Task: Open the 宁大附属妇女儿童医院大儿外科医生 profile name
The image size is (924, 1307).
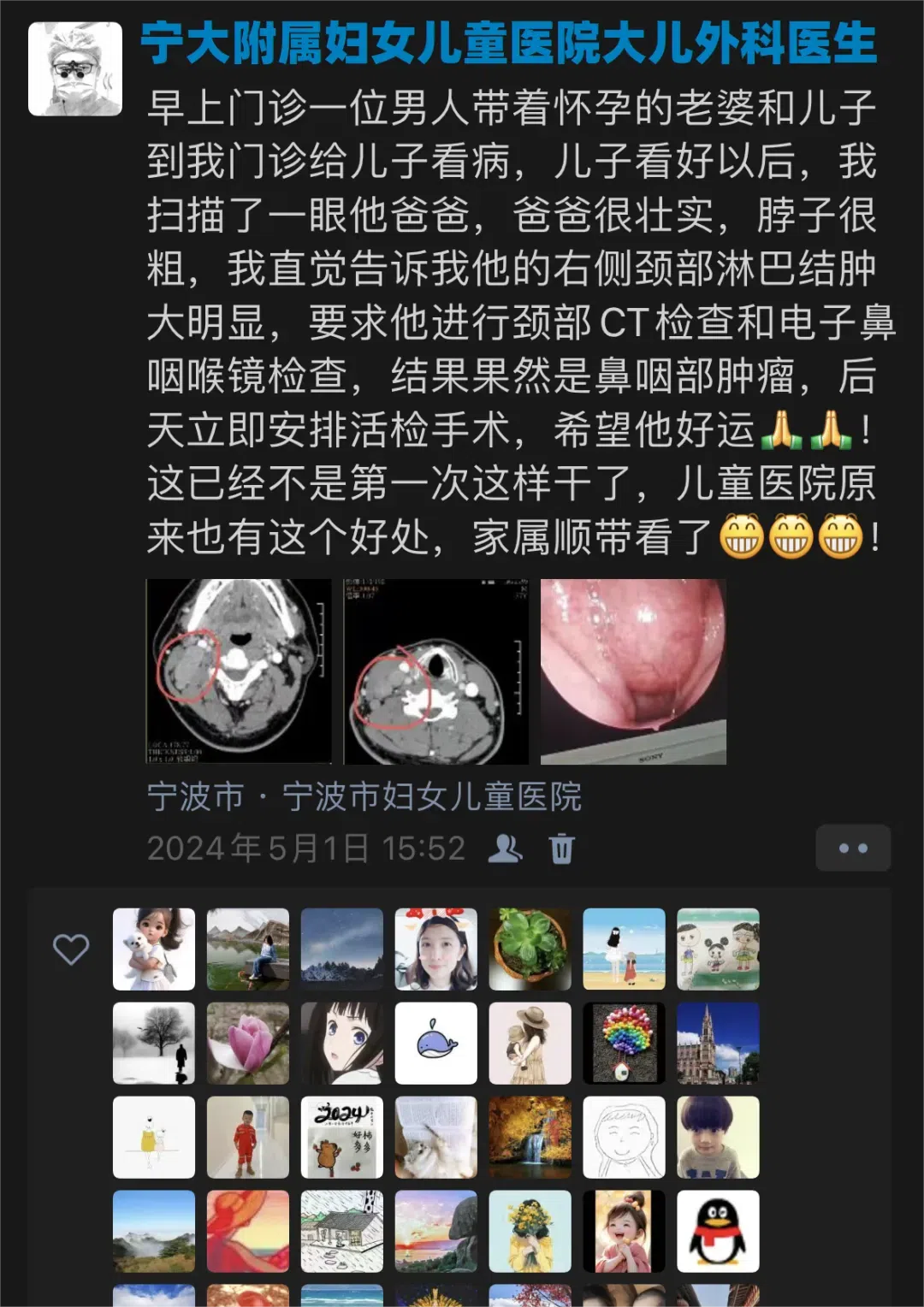Action: pos(509,44)
